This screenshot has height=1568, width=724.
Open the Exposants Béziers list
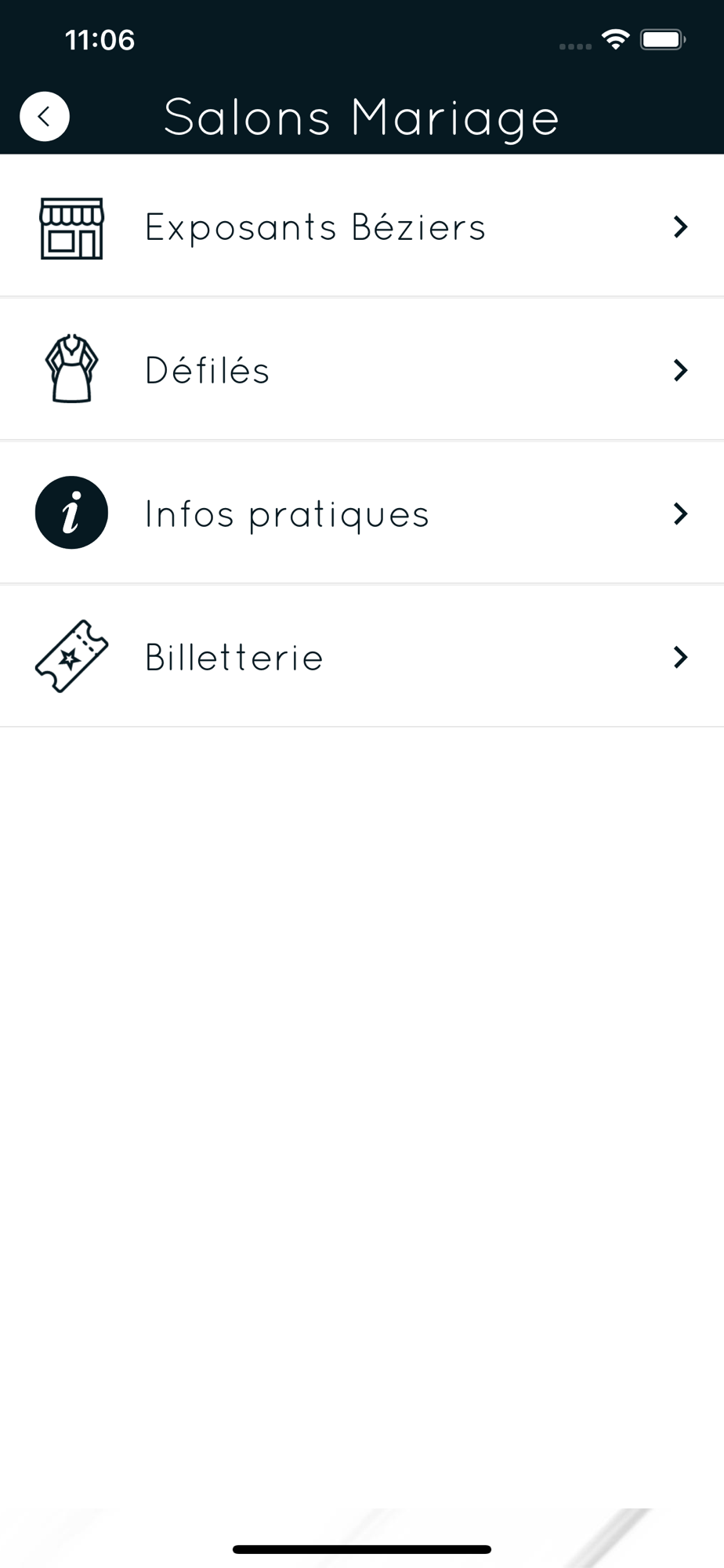(x=361, y=227)
